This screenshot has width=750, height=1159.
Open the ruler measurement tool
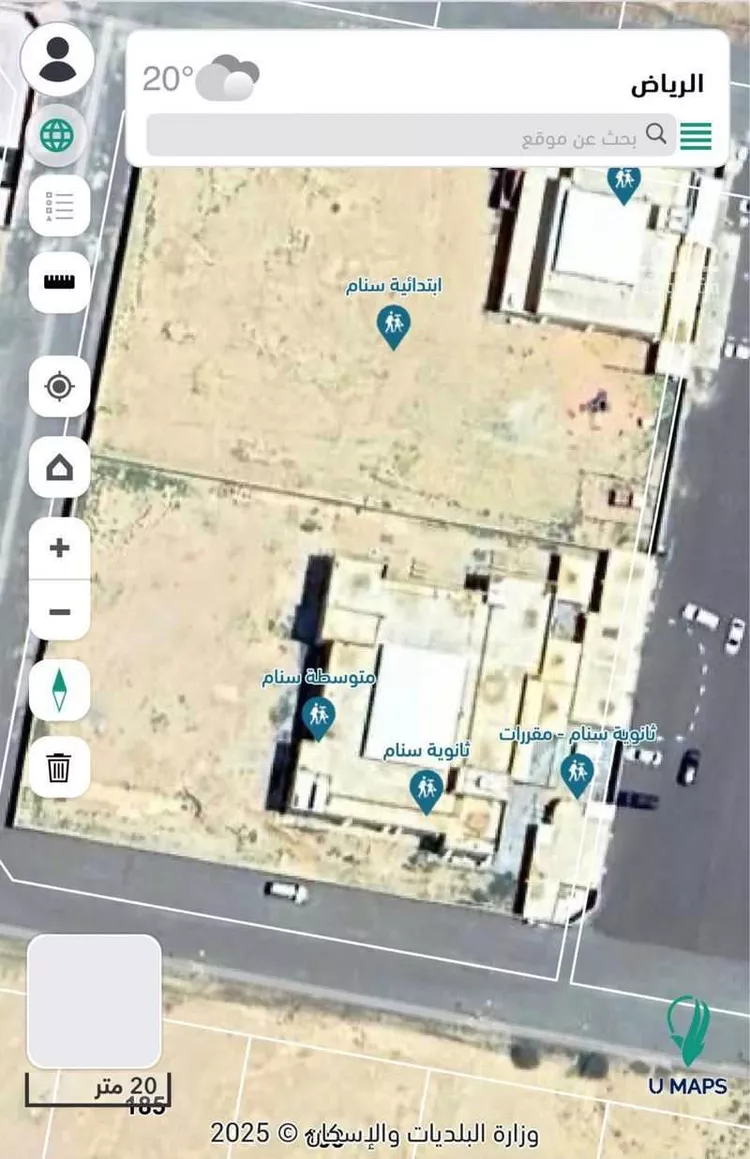(59, 282)
